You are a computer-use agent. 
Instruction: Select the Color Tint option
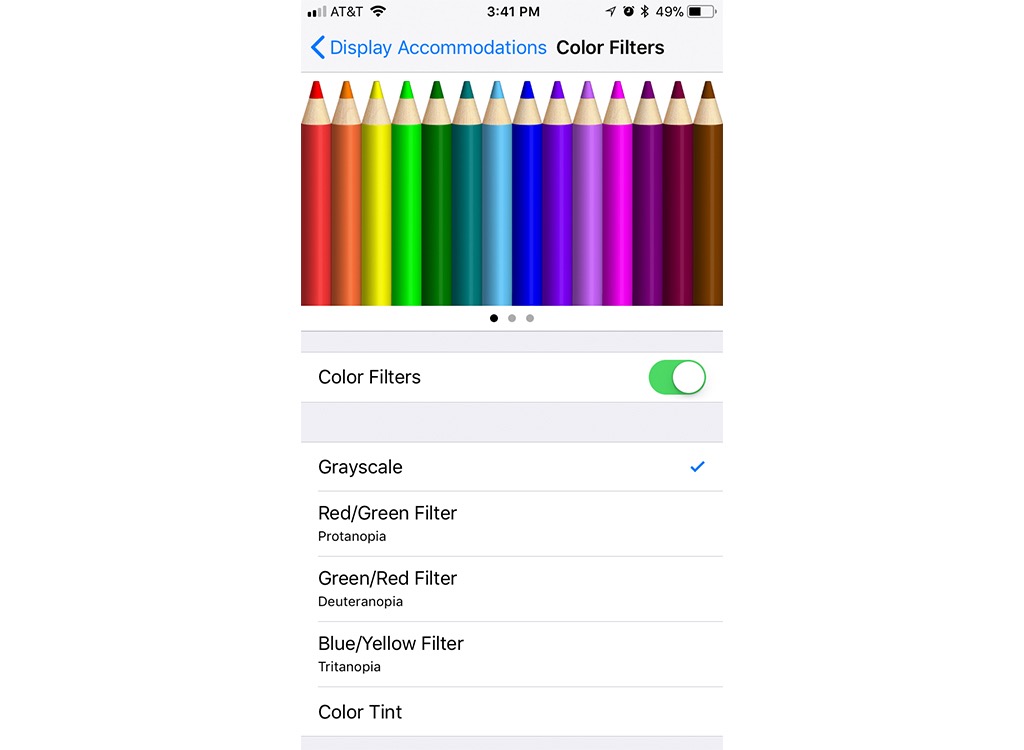pos(511,712)
